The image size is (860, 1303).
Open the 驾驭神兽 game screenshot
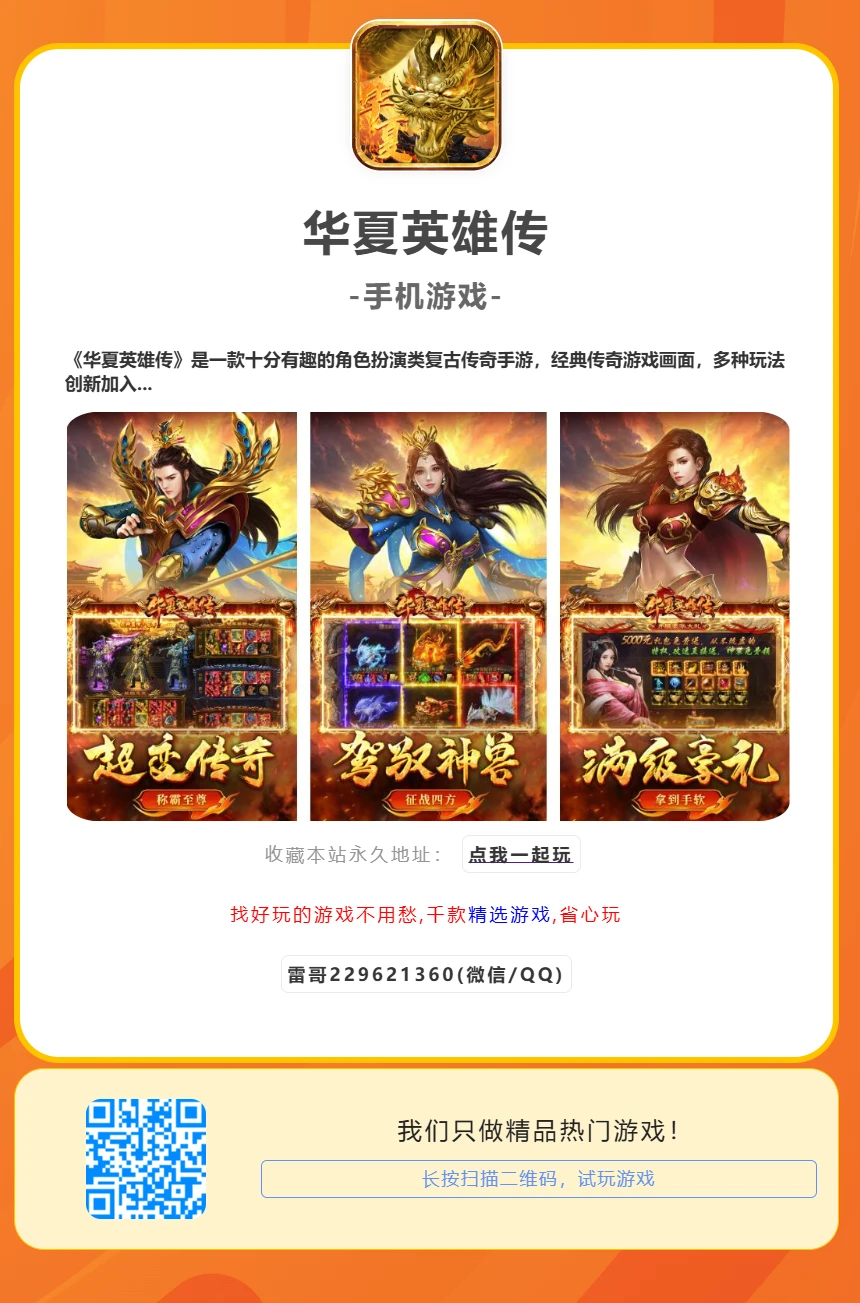coord(428,616)
